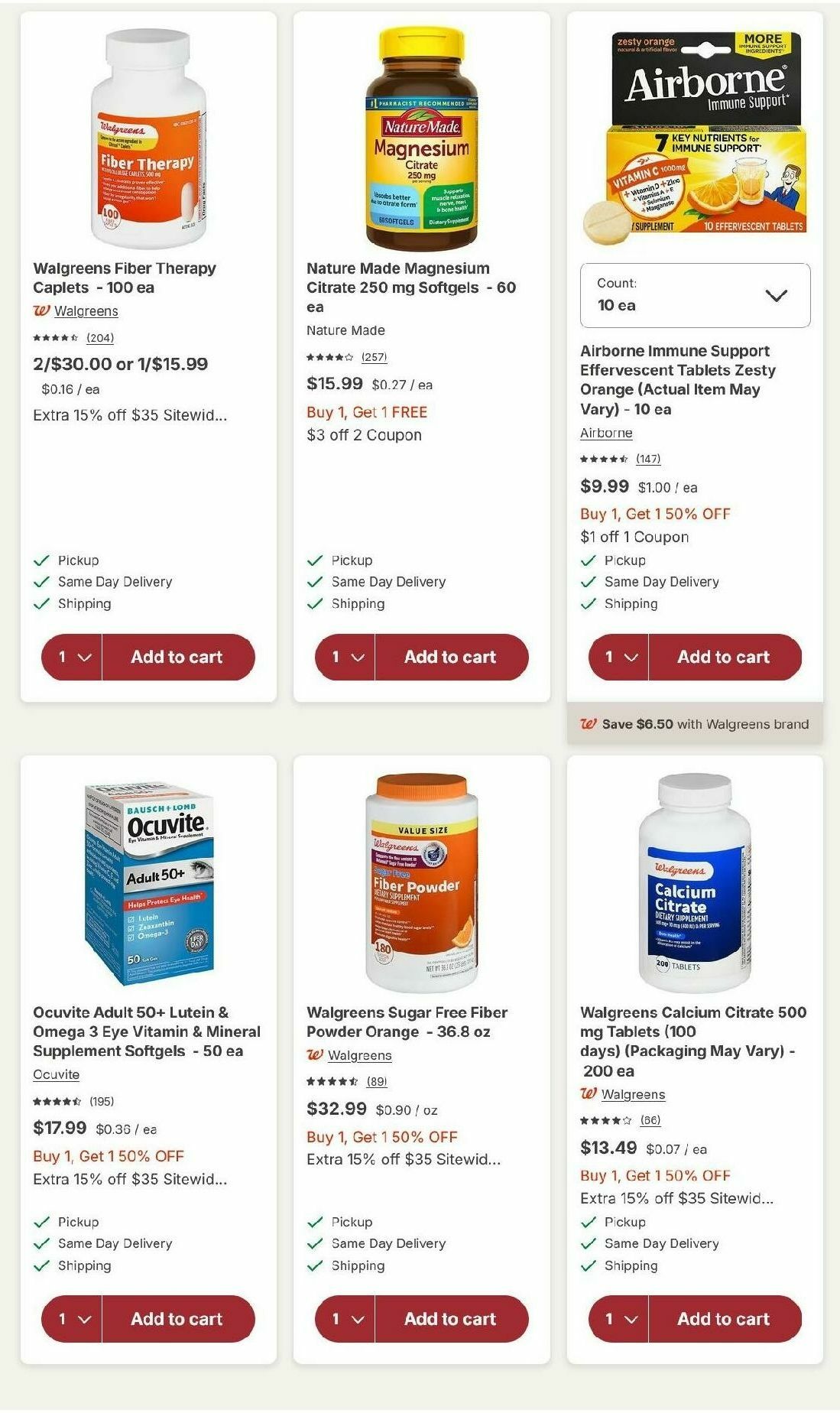Select the Walgreens brand icon near Sugar Free Fiber Powder
Image resolution: width=840 pixels, height=1413 pixels.
317,1055
